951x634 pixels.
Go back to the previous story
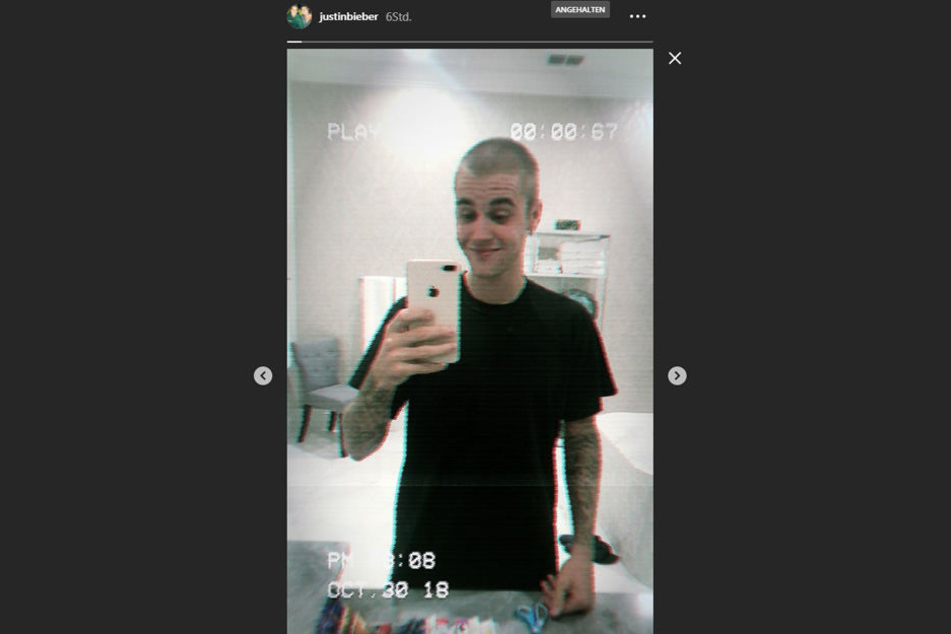pyautogui.click(x=263, y=376)
